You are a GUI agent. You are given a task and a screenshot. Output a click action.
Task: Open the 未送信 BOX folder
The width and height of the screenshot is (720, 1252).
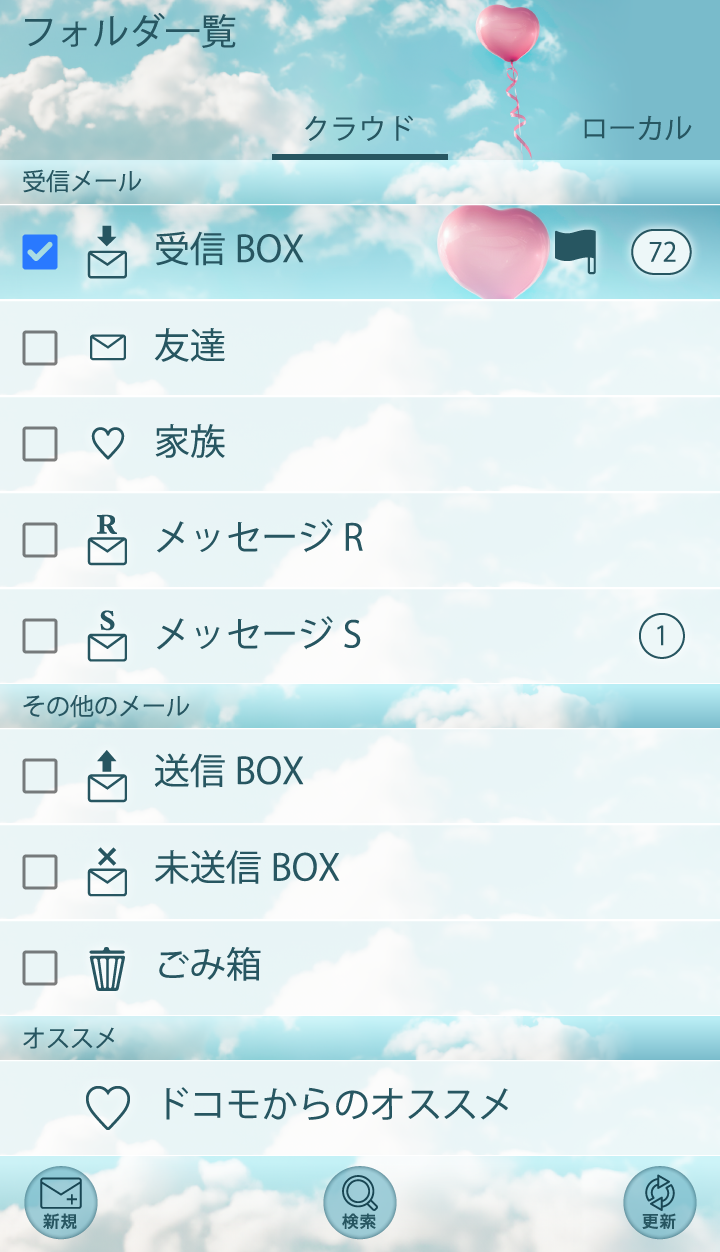click(x=247, y=868)
